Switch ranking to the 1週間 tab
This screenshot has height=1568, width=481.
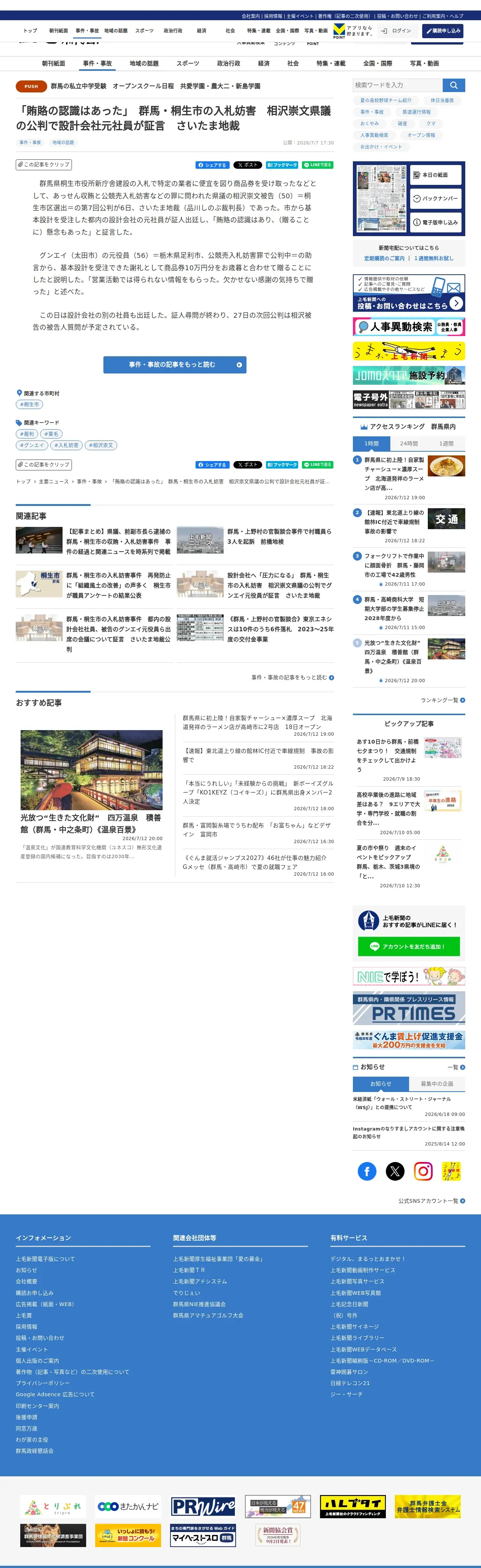446,443
